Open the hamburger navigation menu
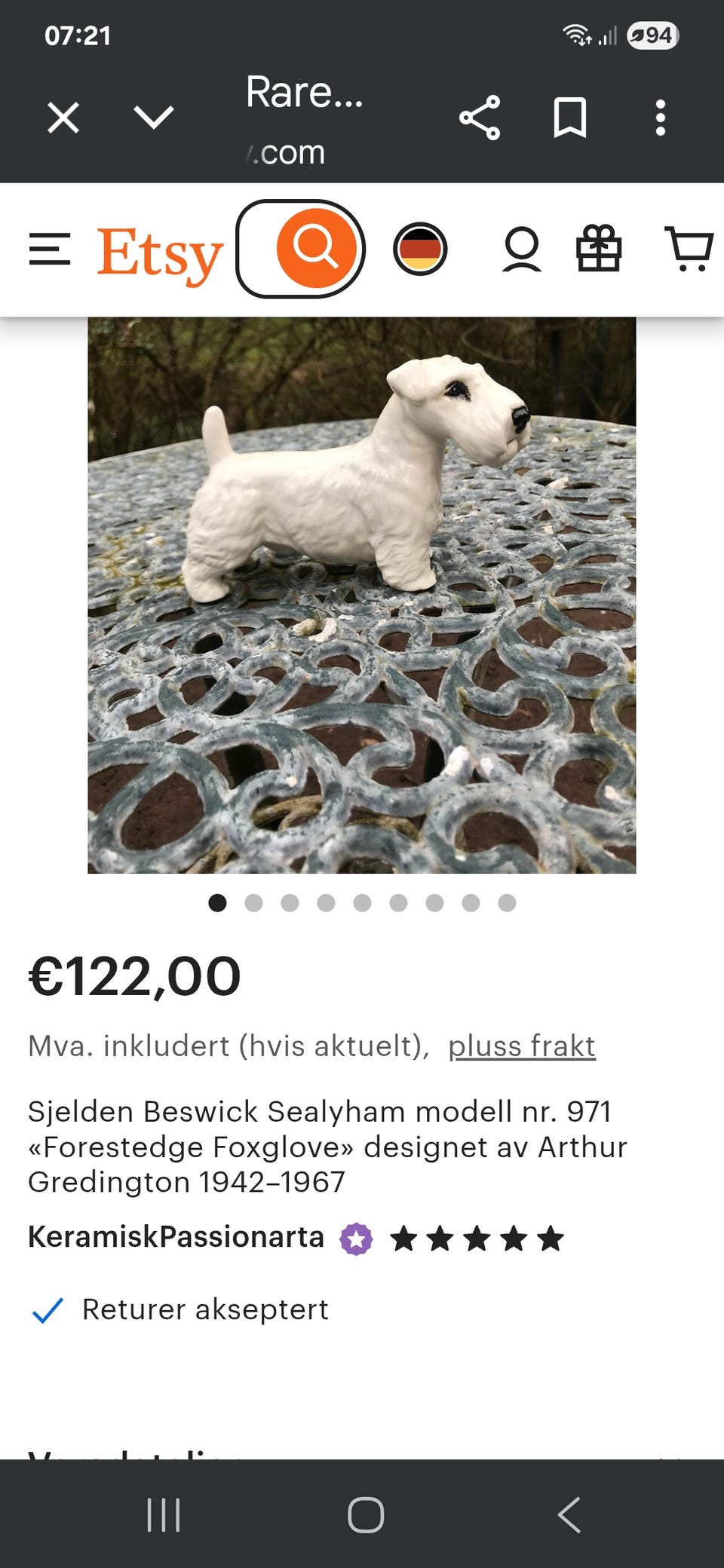Viewport: 724px width, 1568px height. pyautogui.click(x=49, y=250)
